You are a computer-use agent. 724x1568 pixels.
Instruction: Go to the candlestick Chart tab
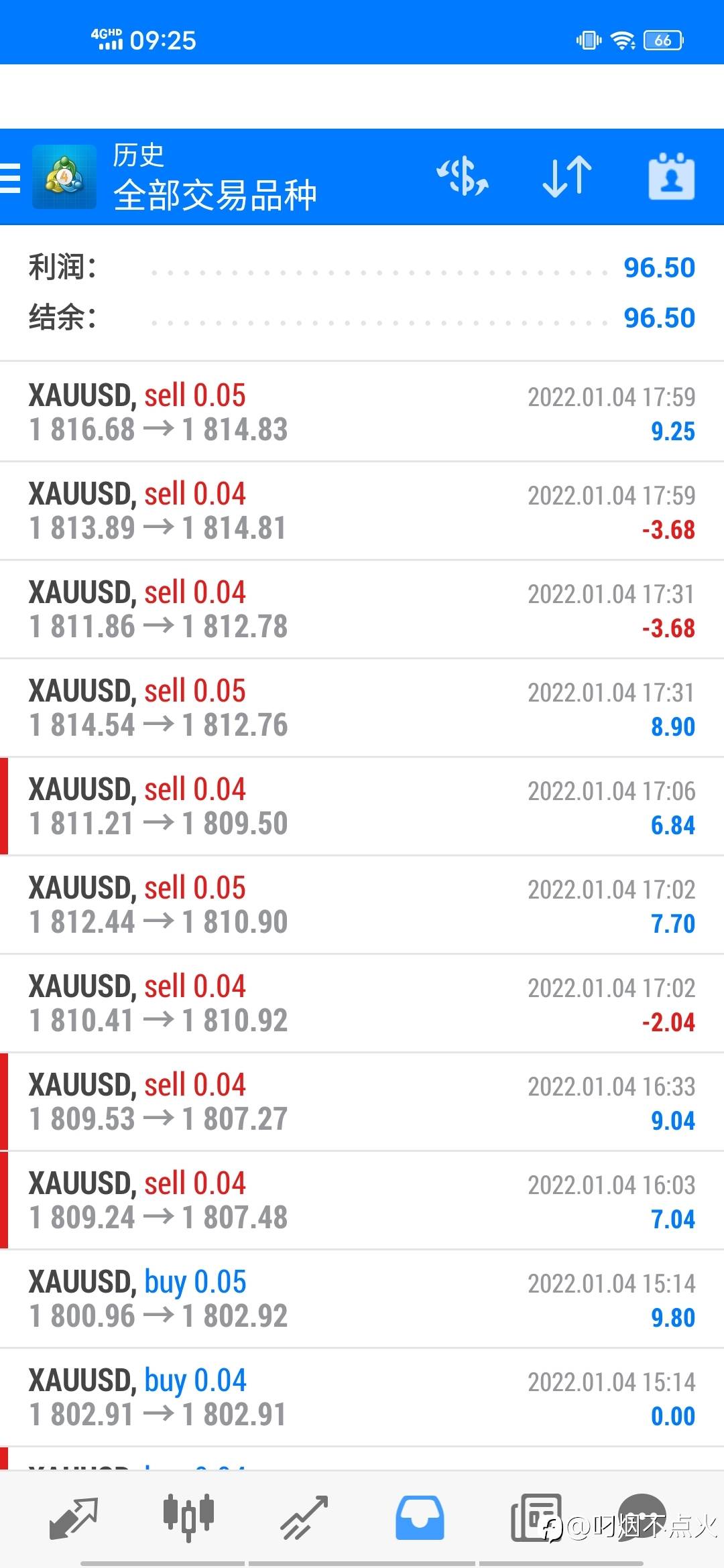click(x=188, y=1517)
